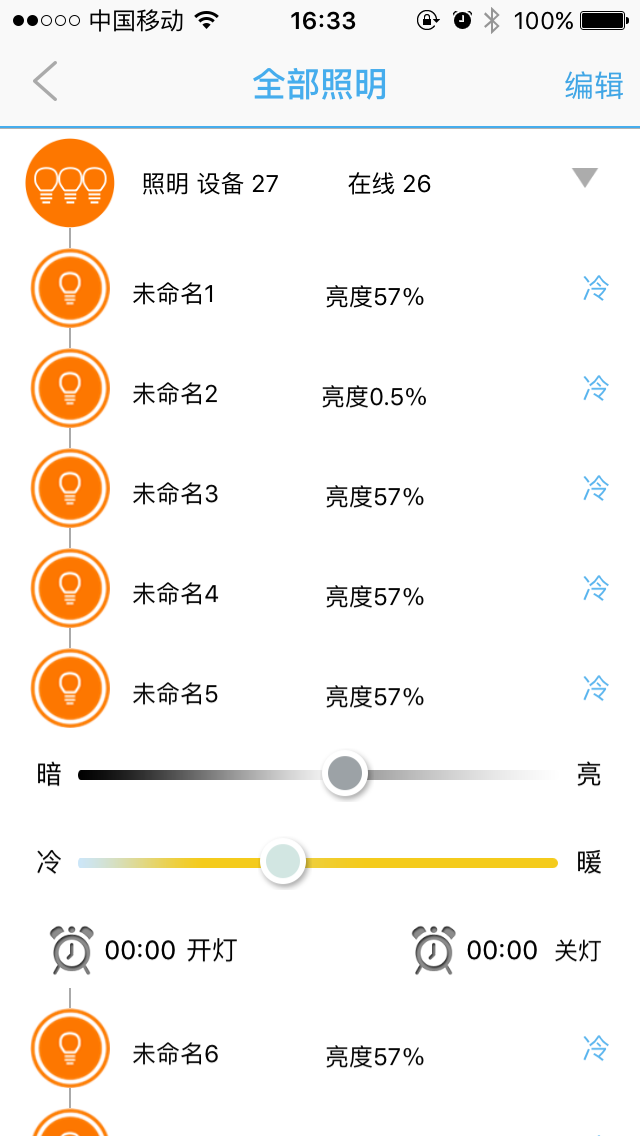
Task: Set the 00:00 关灯 turn-off timer
Action: [507, 950]
